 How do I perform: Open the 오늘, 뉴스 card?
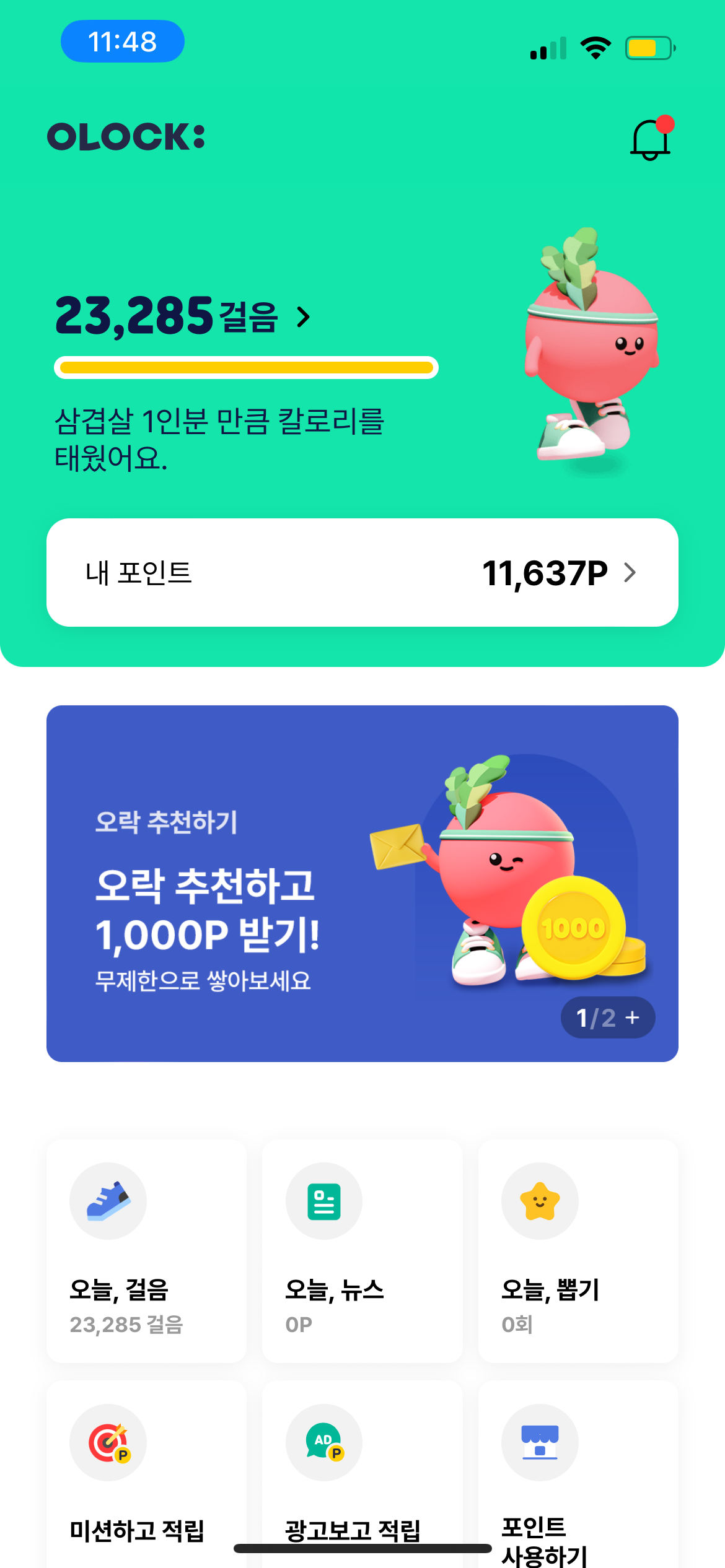[362, 1251]
